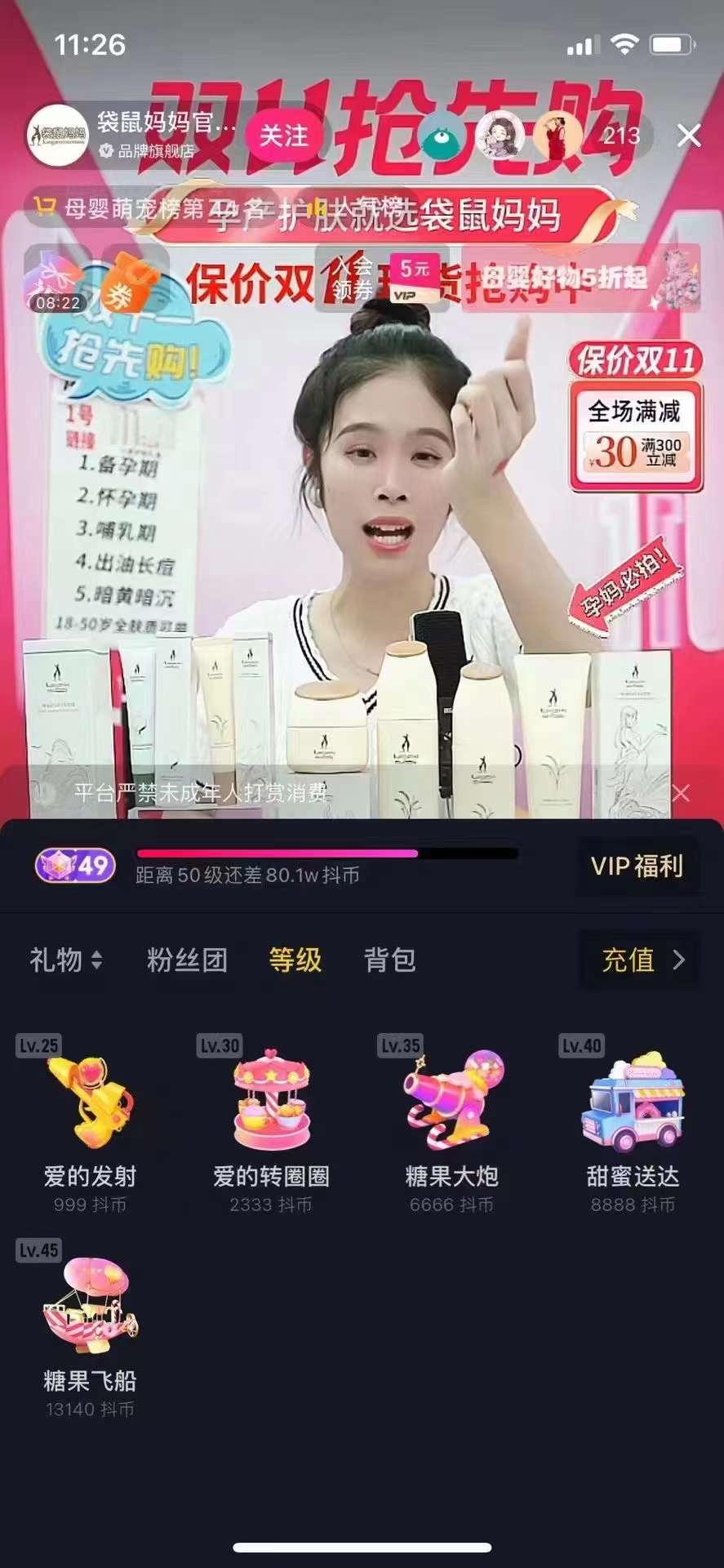724x1568 pixels.
Task: Open the 袋鼠妈妈 host profile avatar
Action: pos(57,135)
